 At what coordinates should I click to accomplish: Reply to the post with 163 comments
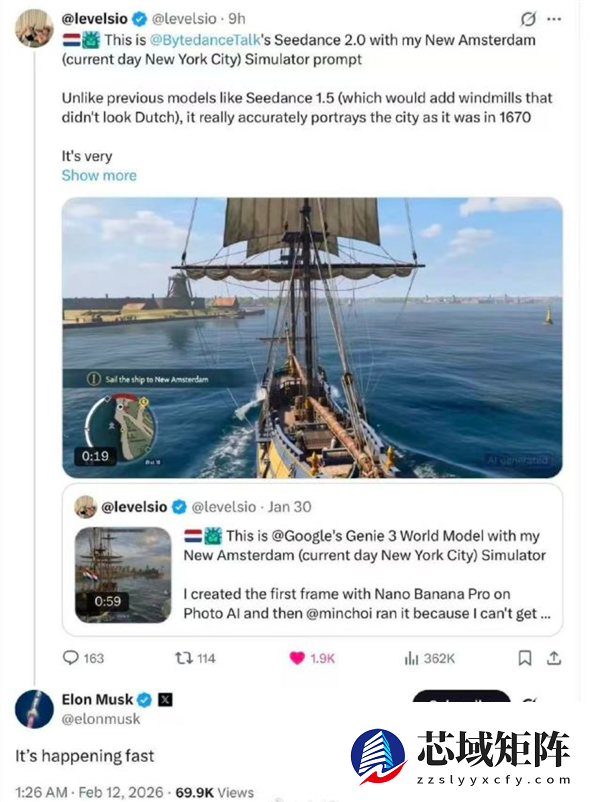(x=83, y=658)
